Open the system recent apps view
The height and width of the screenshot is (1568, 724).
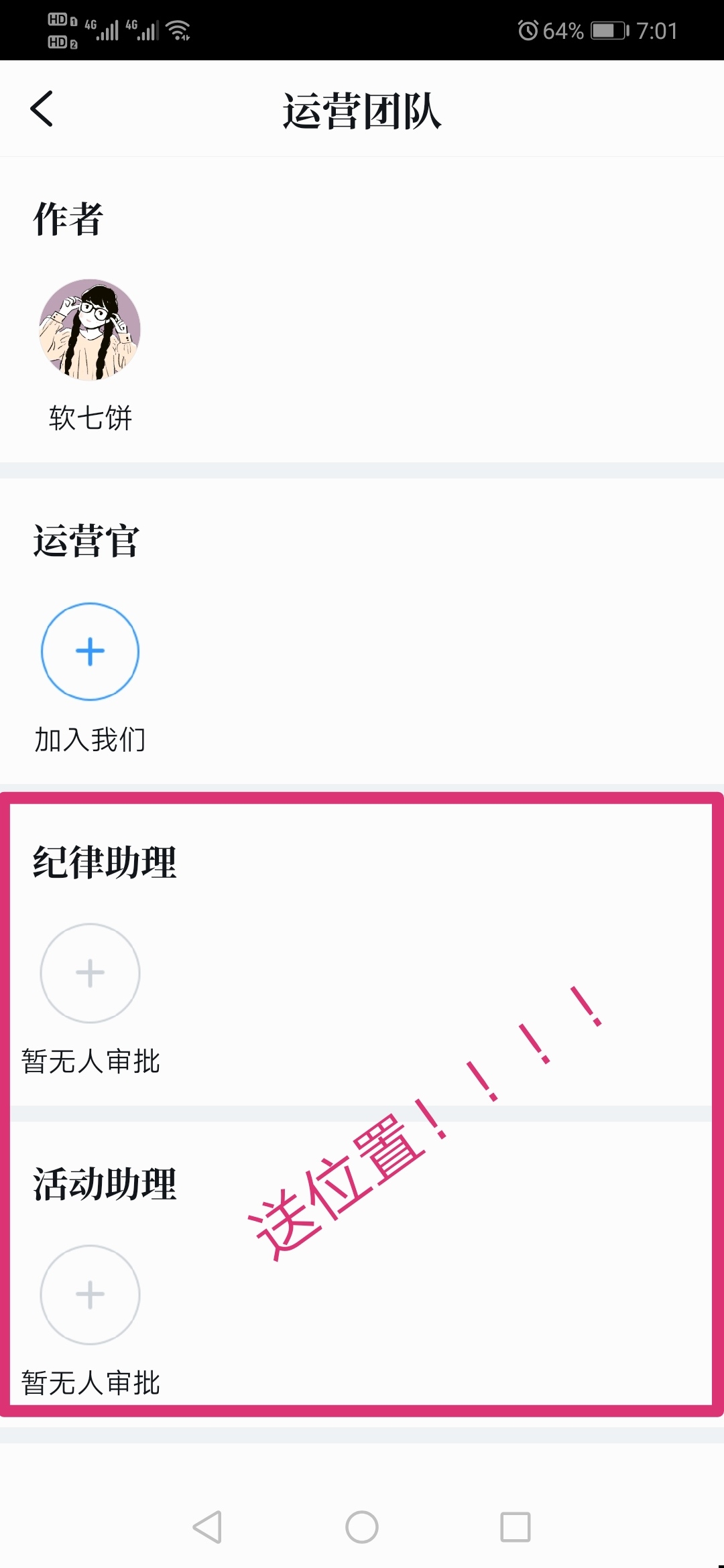click(x=516, y=1527)
